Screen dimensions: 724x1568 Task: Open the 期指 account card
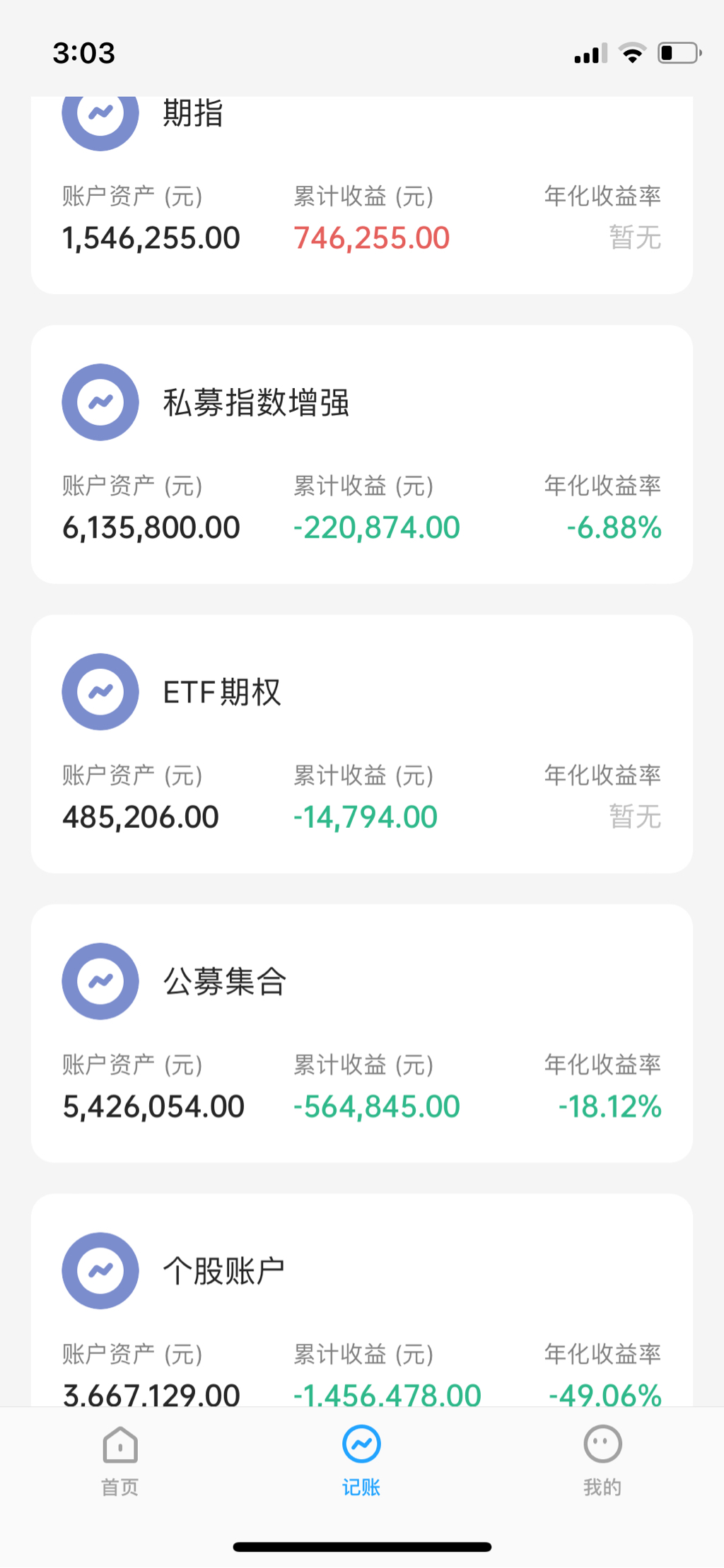click(361, 194)
